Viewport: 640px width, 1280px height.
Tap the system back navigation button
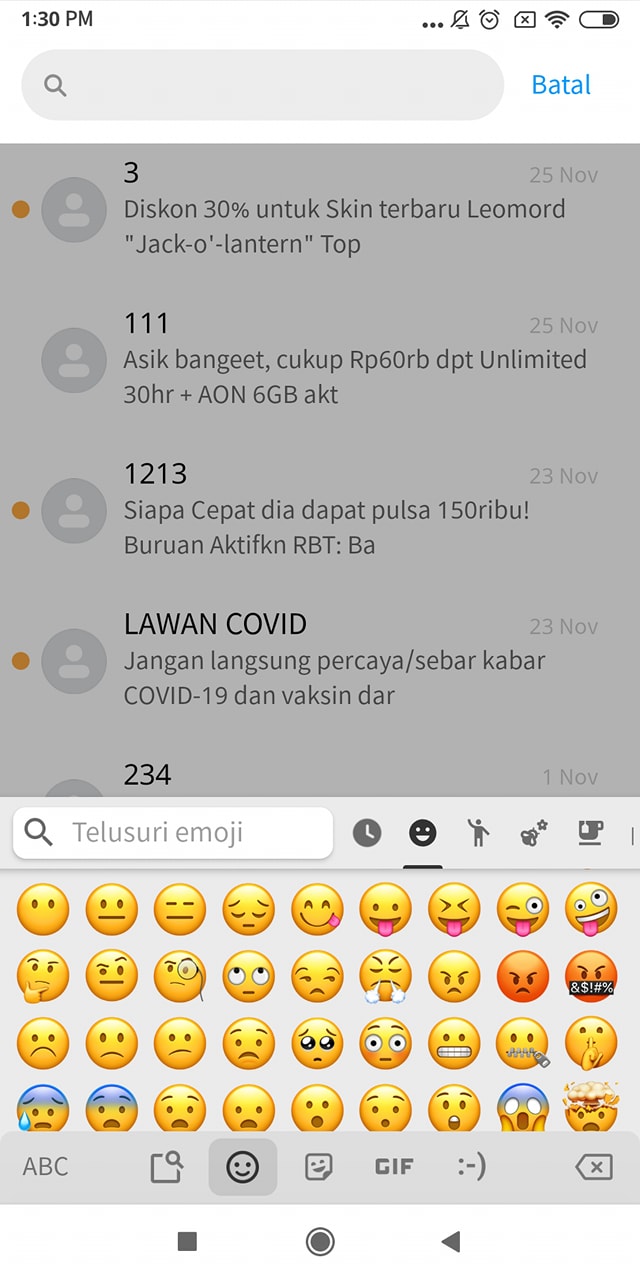[451, 1242]
